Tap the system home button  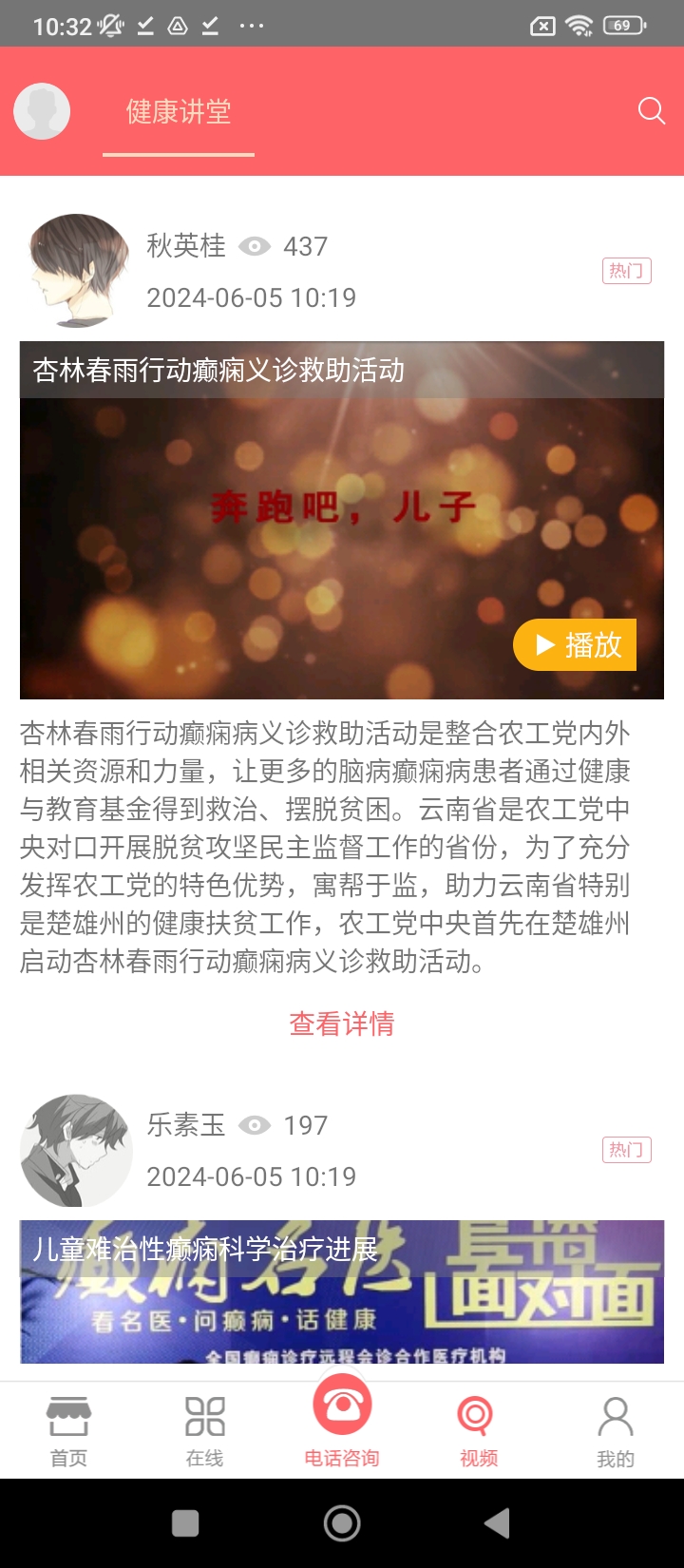coord(342,1523)
